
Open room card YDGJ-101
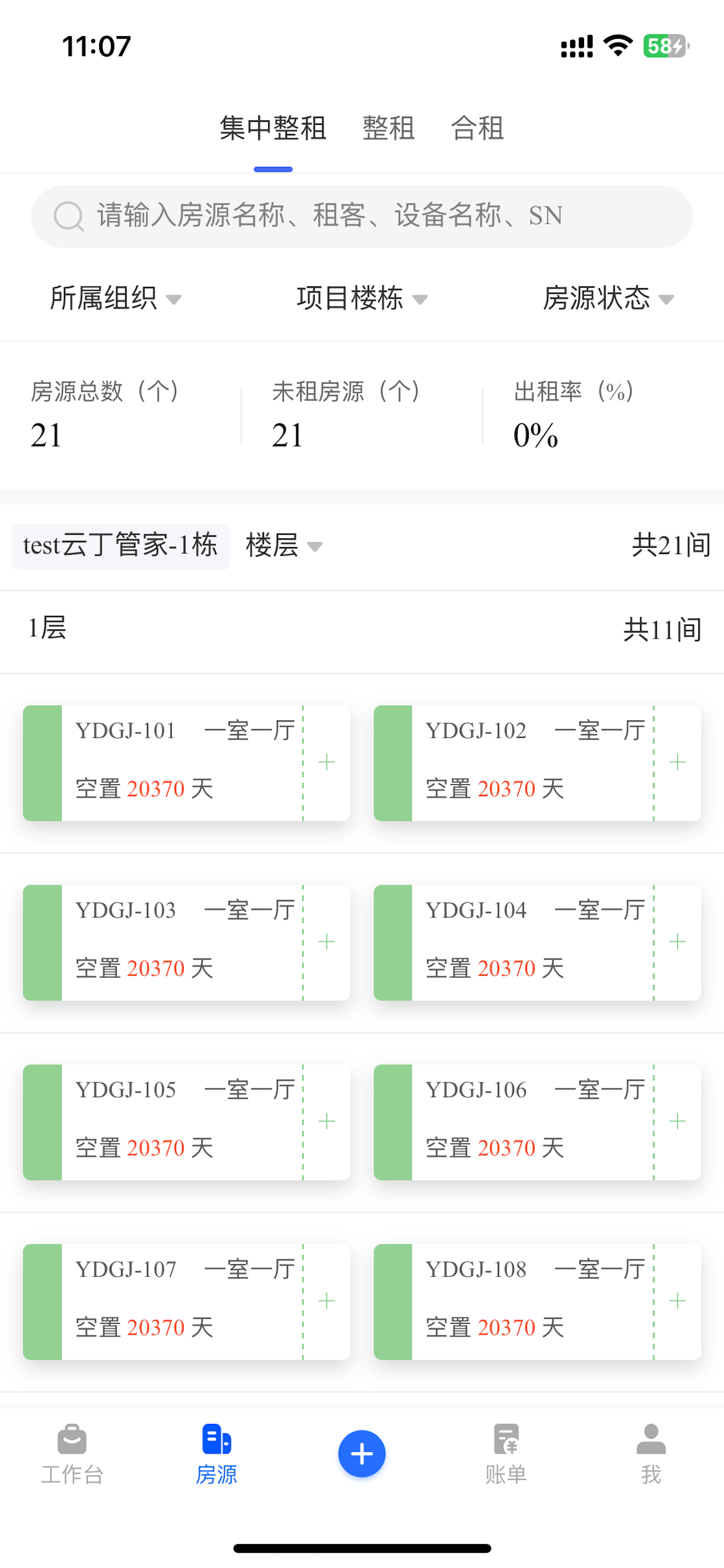coord(163,762)
